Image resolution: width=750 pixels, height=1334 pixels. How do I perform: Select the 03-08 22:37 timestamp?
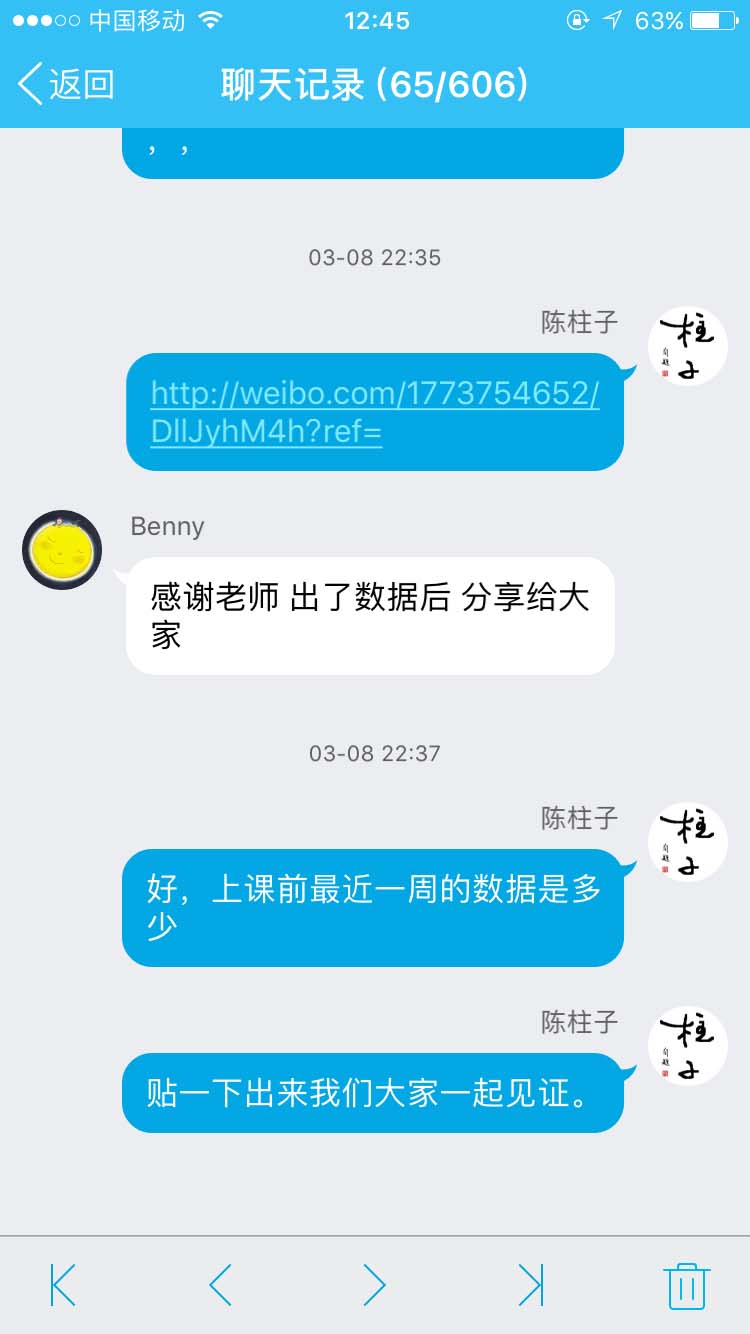375,753
